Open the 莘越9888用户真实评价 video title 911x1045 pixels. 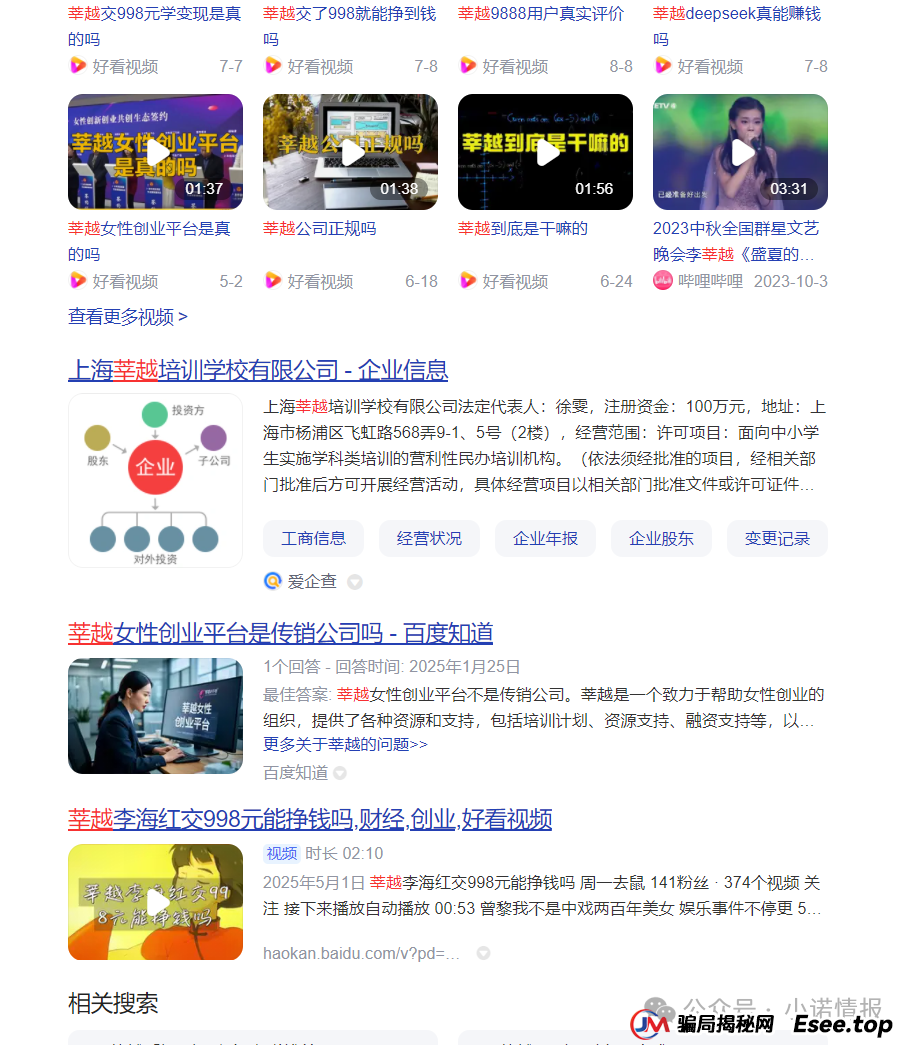point(541,14)
